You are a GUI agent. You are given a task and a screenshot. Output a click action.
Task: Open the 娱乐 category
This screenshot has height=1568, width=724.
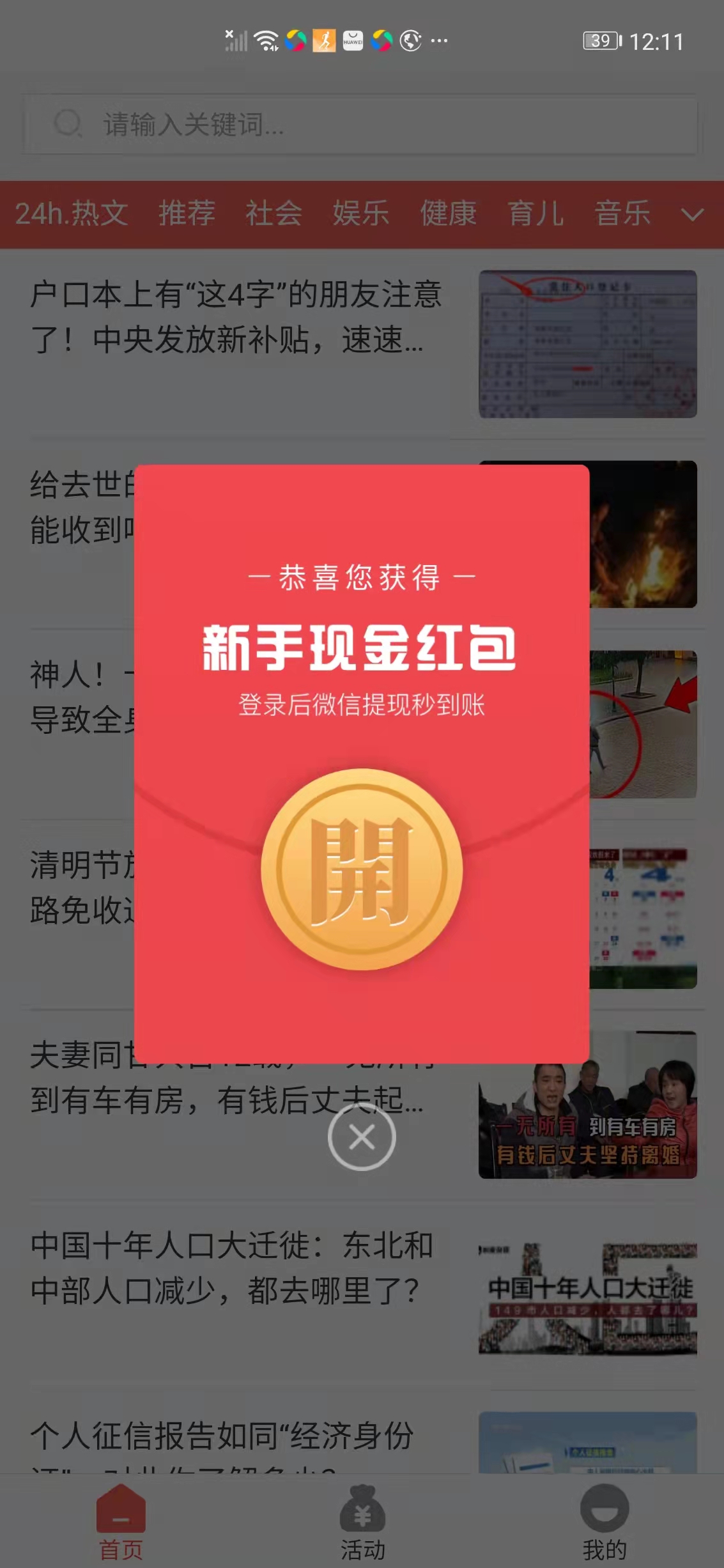360,213
